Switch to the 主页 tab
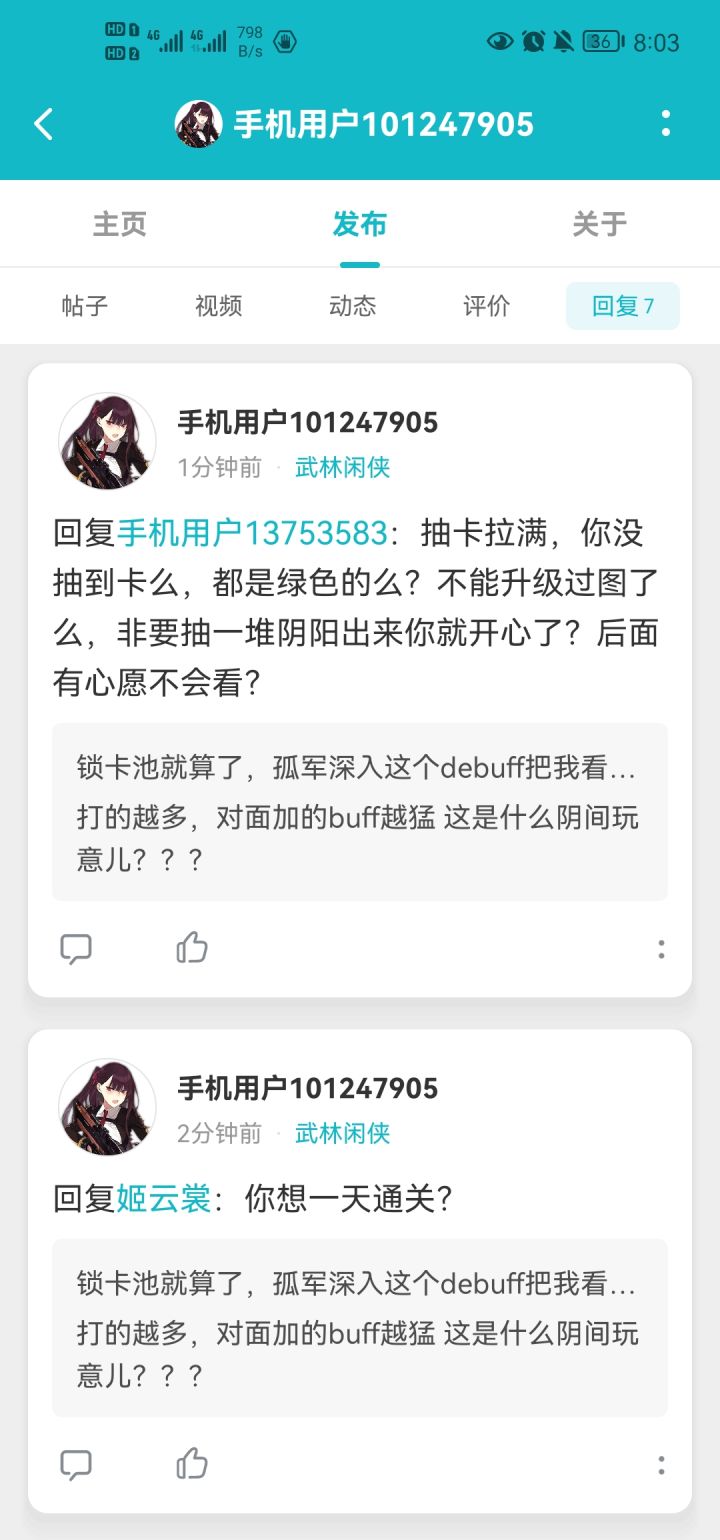Image resolution: width=720 pixels, height=1540 pixels. coord(120,224)
